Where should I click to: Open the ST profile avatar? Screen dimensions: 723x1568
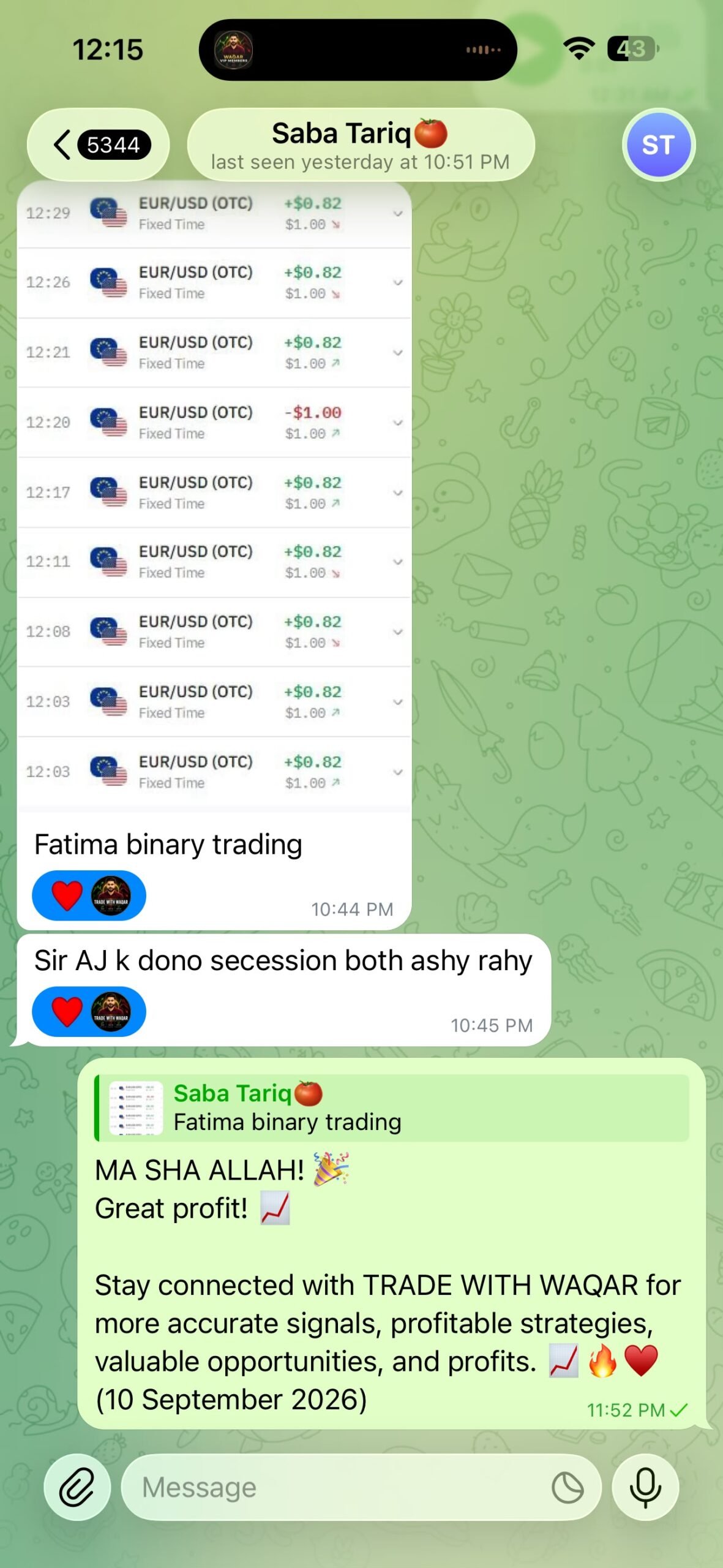(x=658, y=145)
